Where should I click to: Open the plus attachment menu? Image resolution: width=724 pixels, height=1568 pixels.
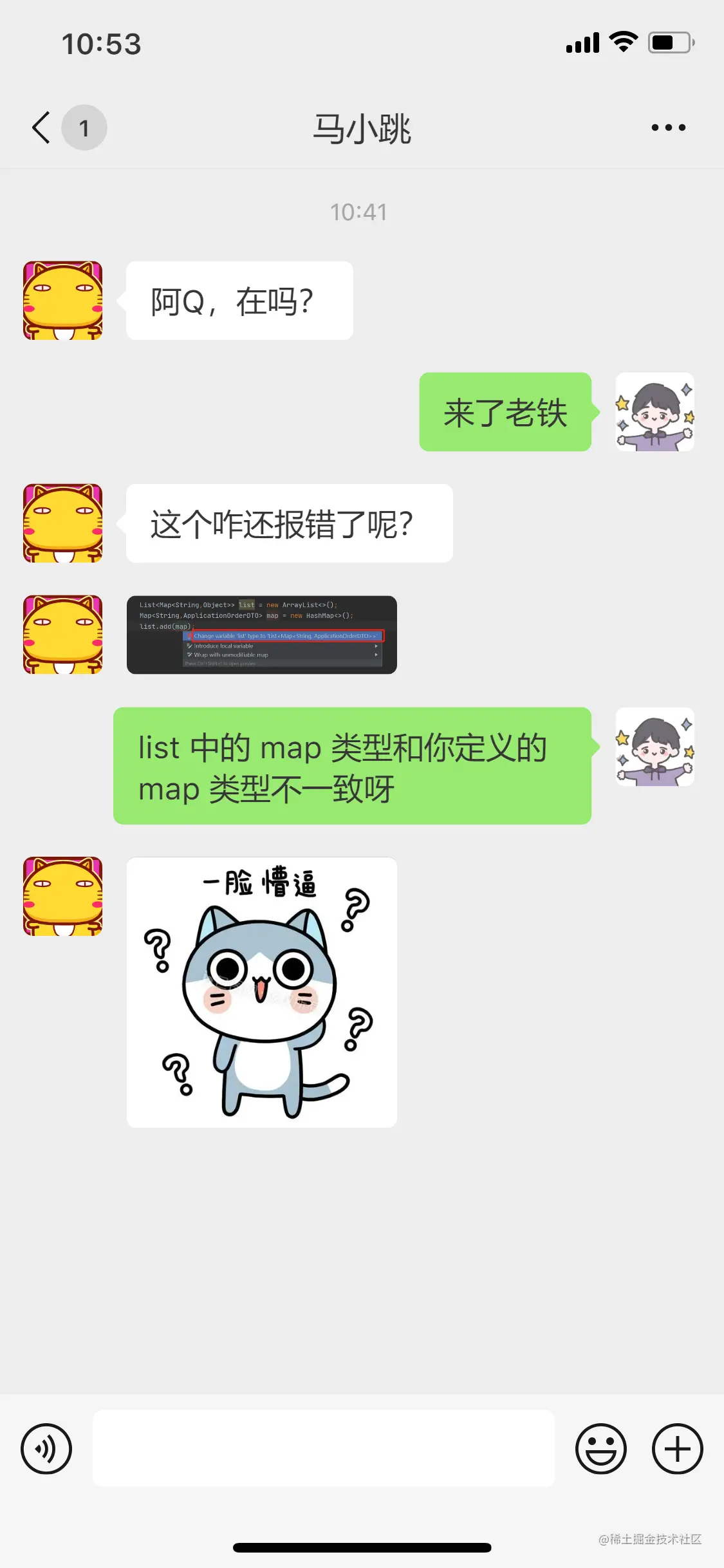677,1449
